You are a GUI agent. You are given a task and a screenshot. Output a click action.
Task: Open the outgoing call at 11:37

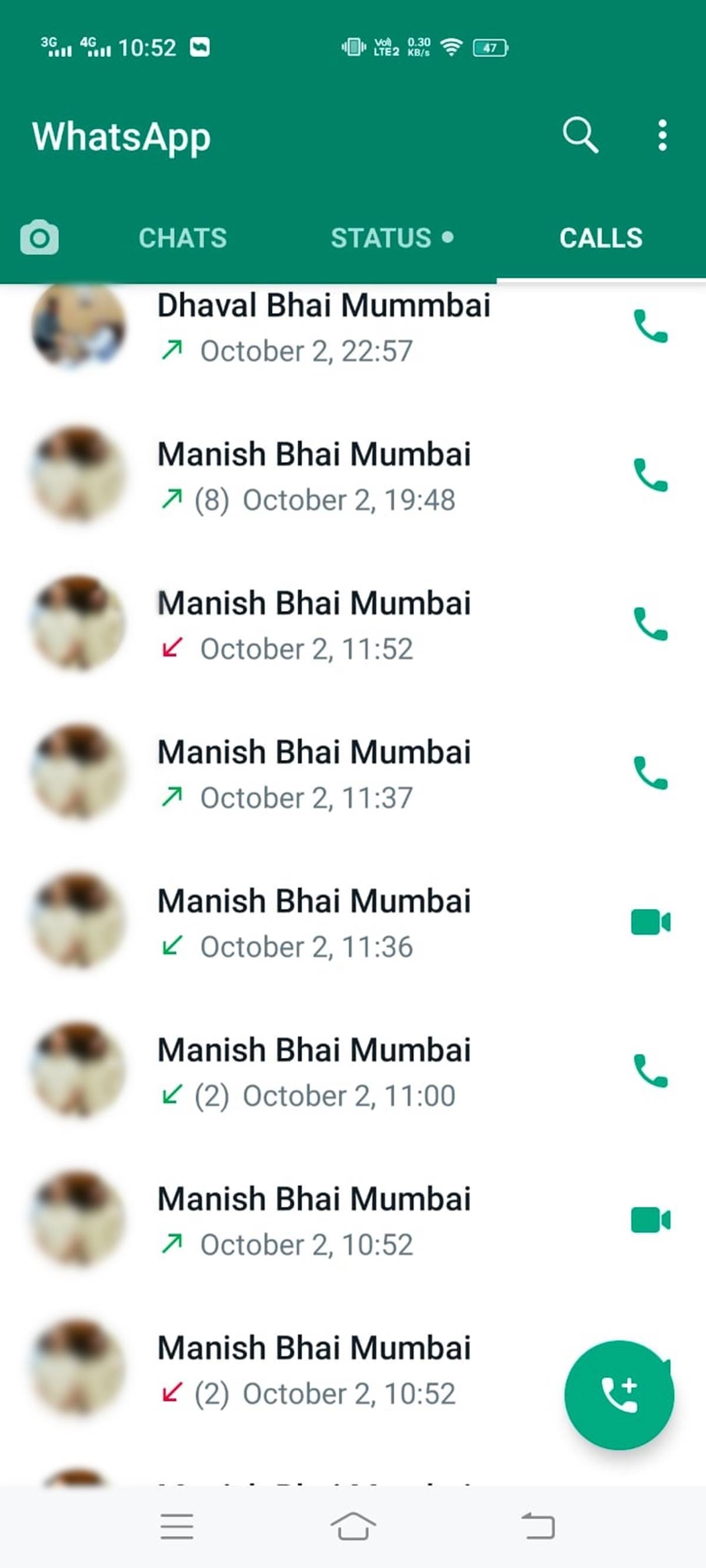pos(314,774)
